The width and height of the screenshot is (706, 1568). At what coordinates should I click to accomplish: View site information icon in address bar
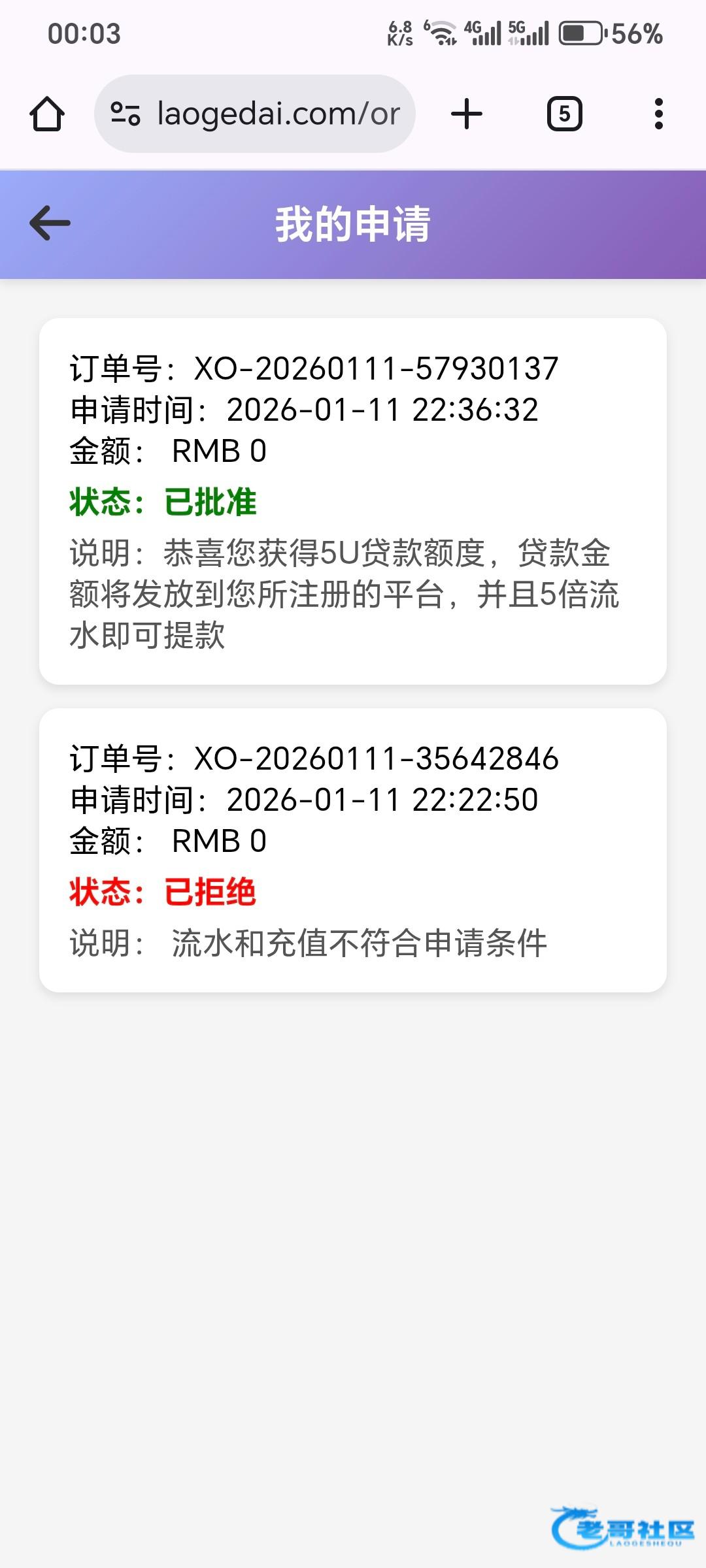tap(125, 114)
